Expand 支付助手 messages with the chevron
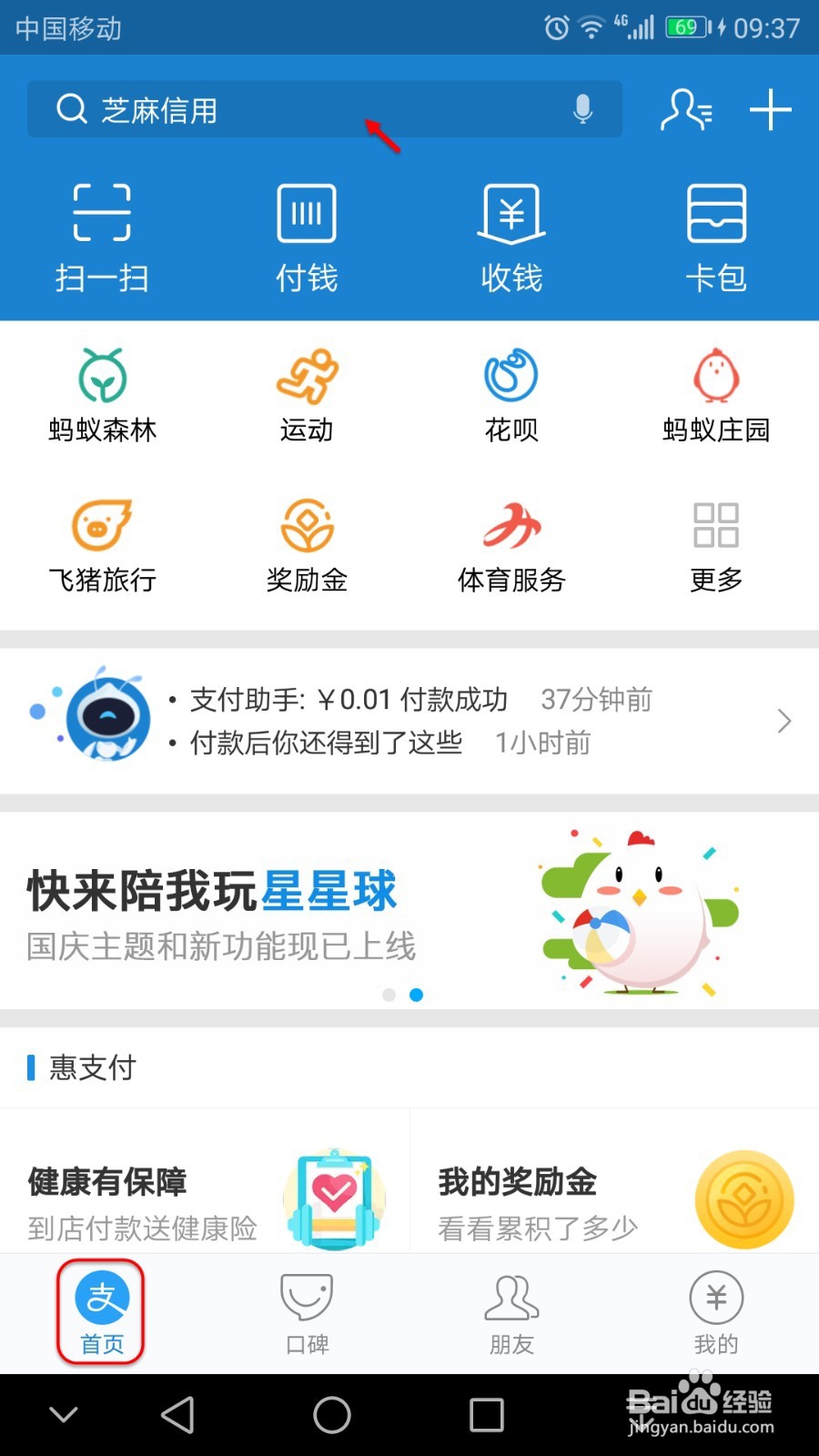Image resolution: width=819 pixels, height=1456 pixels. 784,720
